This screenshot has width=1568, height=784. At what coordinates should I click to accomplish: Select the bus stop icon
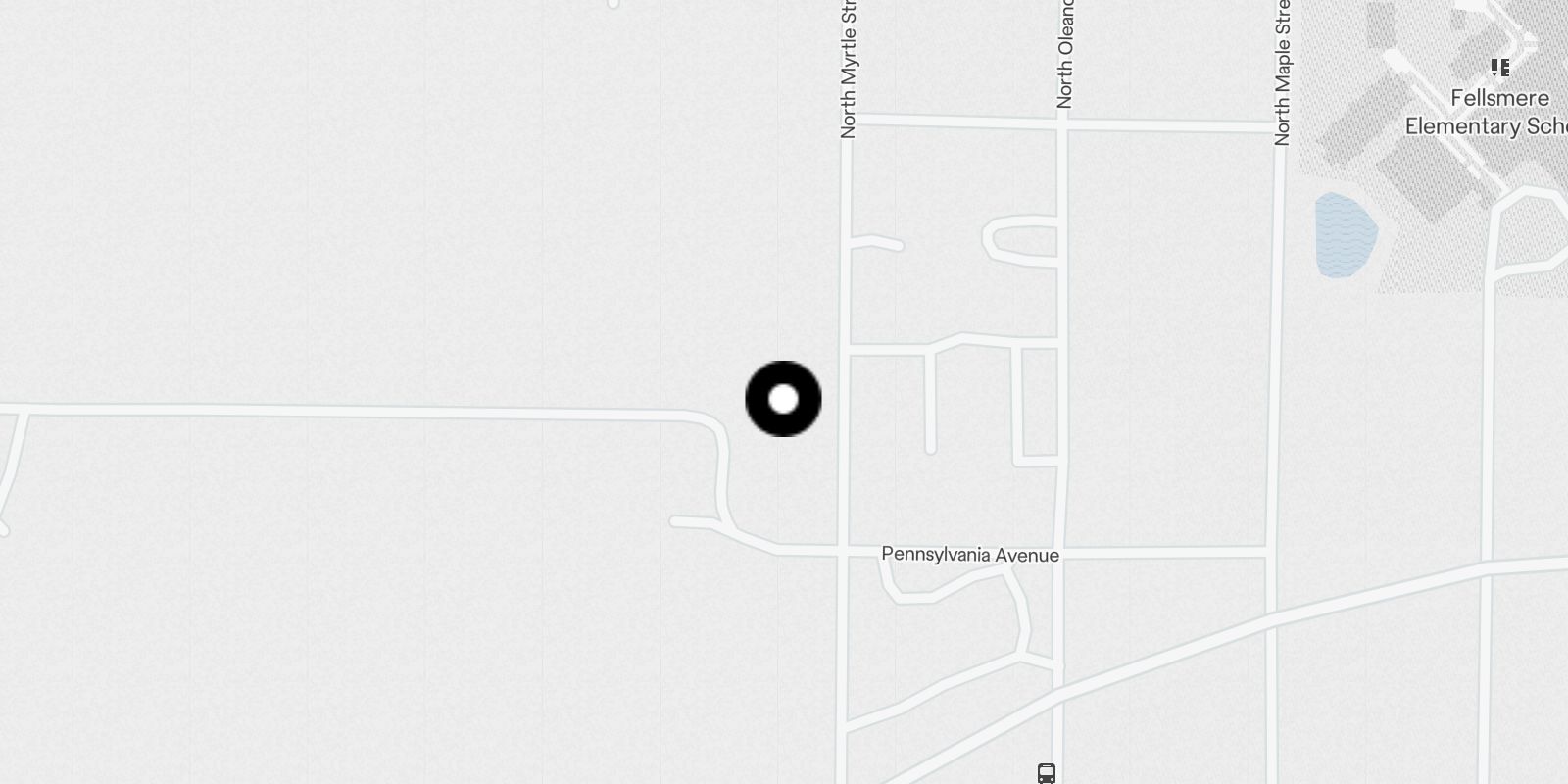tap(1046, 773)
